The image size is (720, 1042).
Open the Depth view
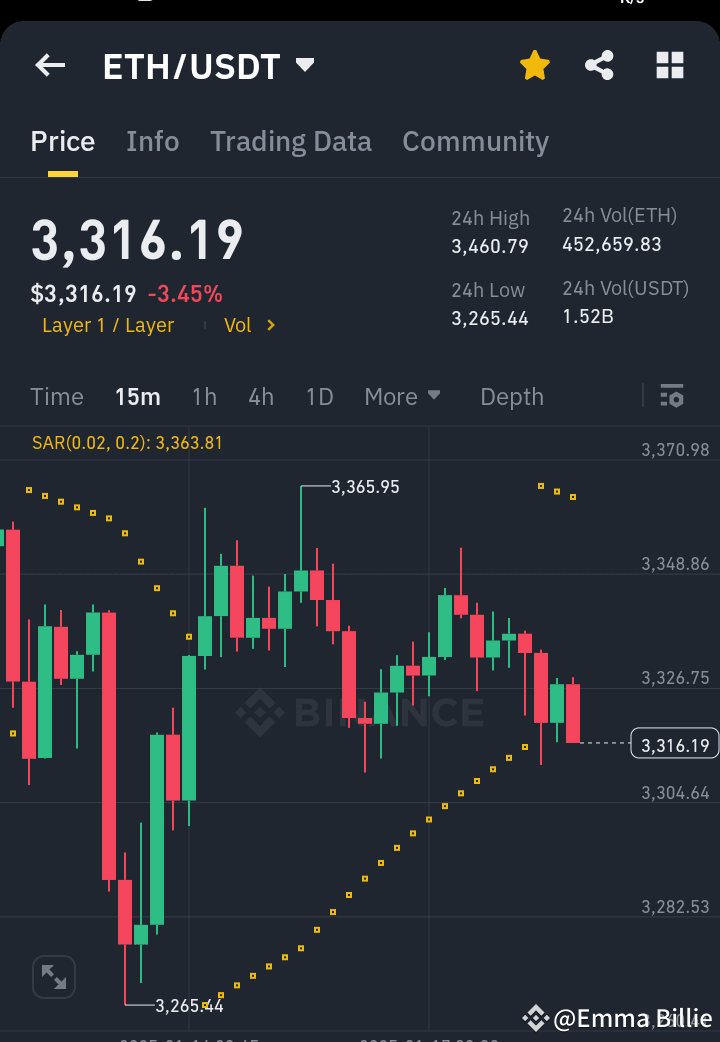[x=511, y=397]
